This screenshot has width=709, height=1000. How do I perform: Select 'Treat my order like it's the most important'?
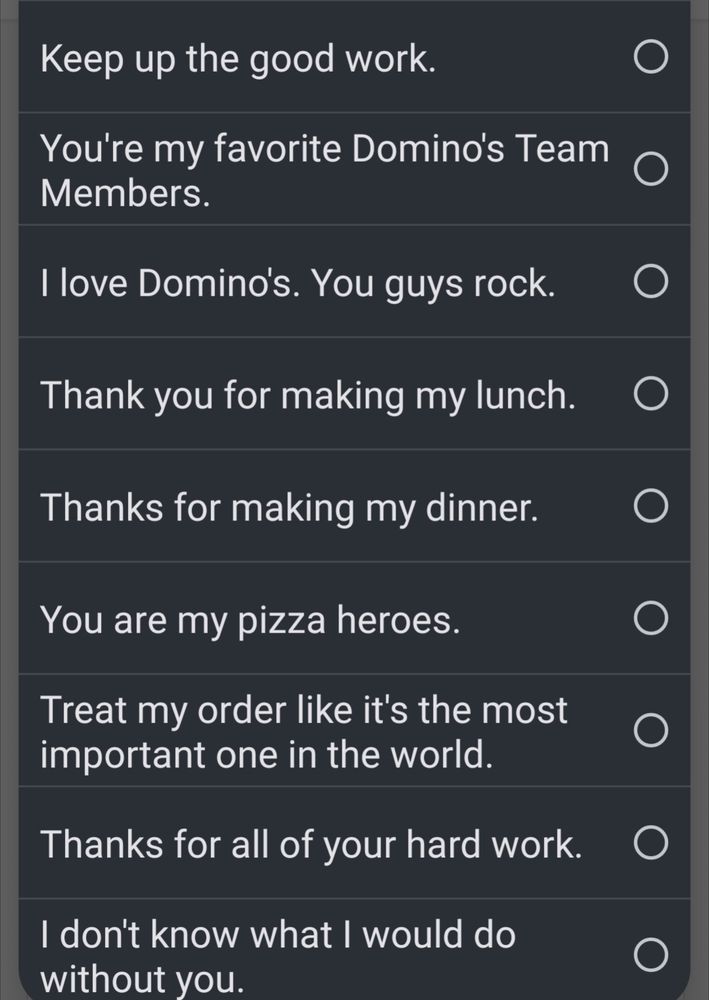[651, 731]
